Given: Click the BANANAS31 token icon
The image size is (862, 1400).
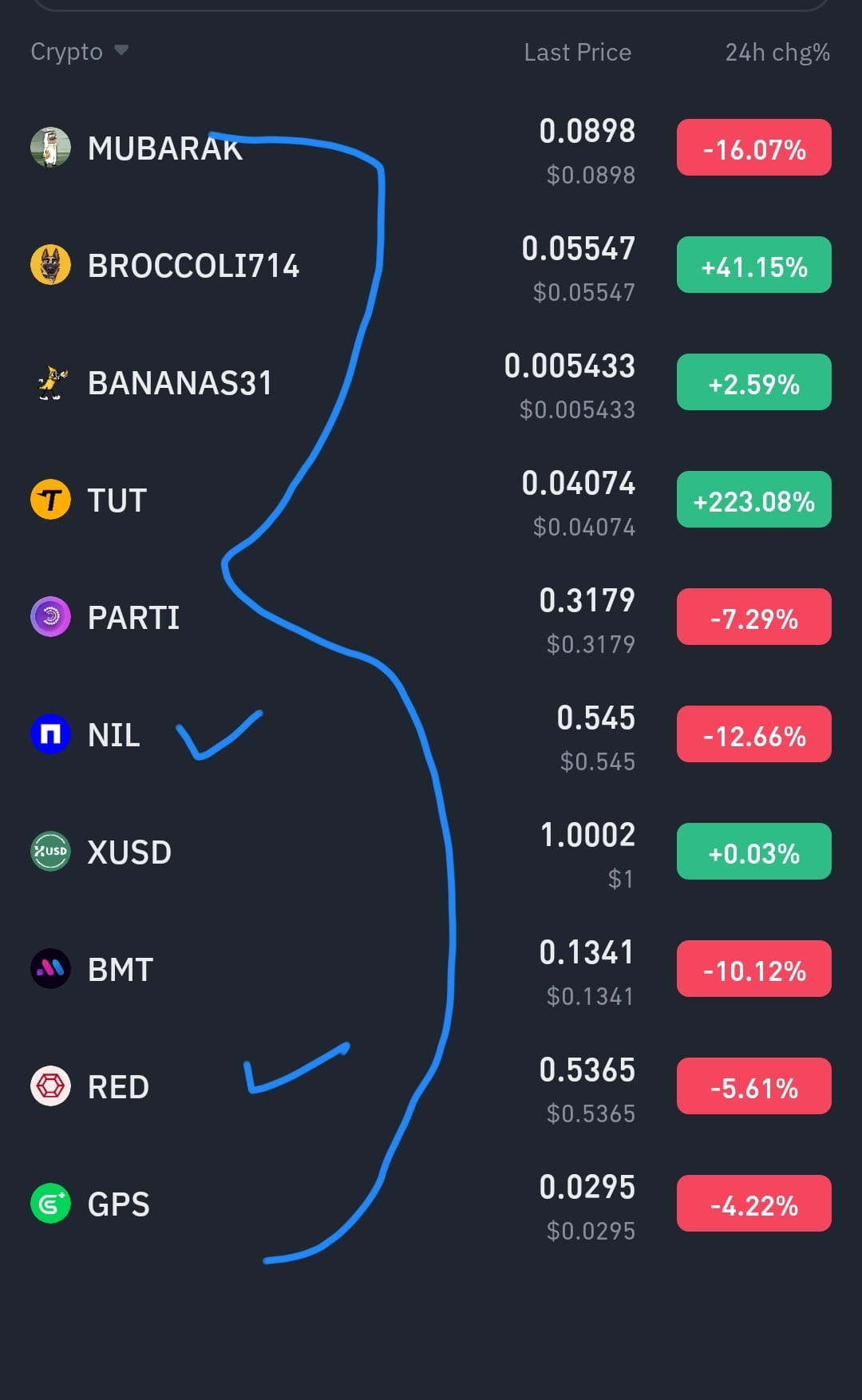Looking at the screenshot, I should click(x=50, y=382).
